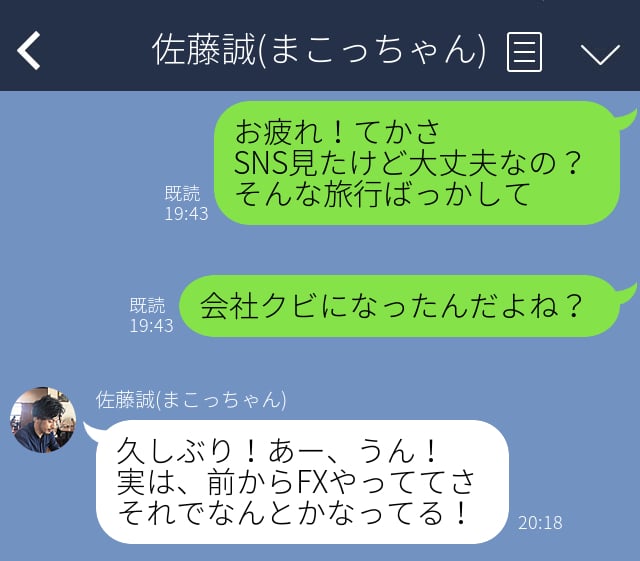Image resolution: width=640 pixels, height=561 pixels.
Task: Open 佐藤誠's profile picture
Action: 43,420
